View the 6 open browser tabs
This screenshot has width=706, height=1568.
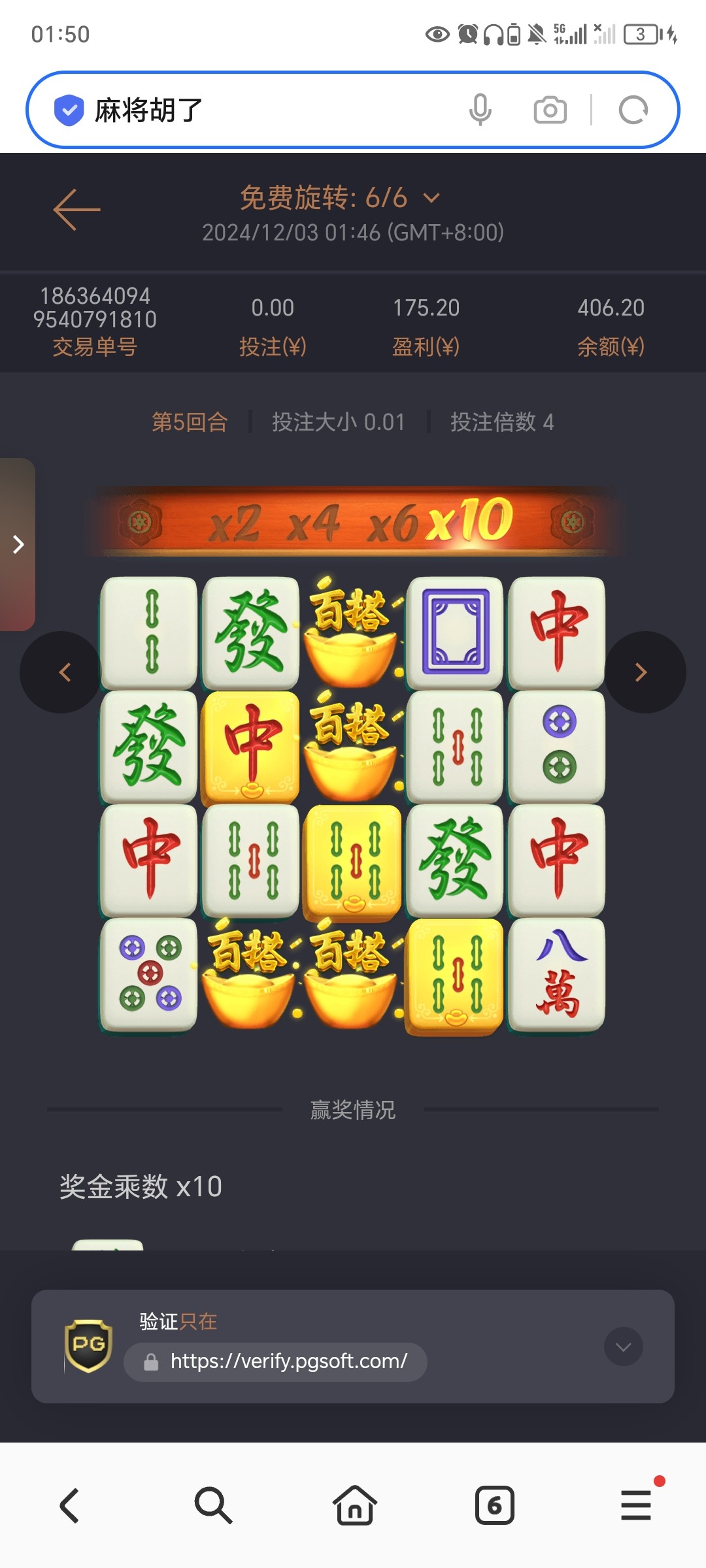(495, 1505)
